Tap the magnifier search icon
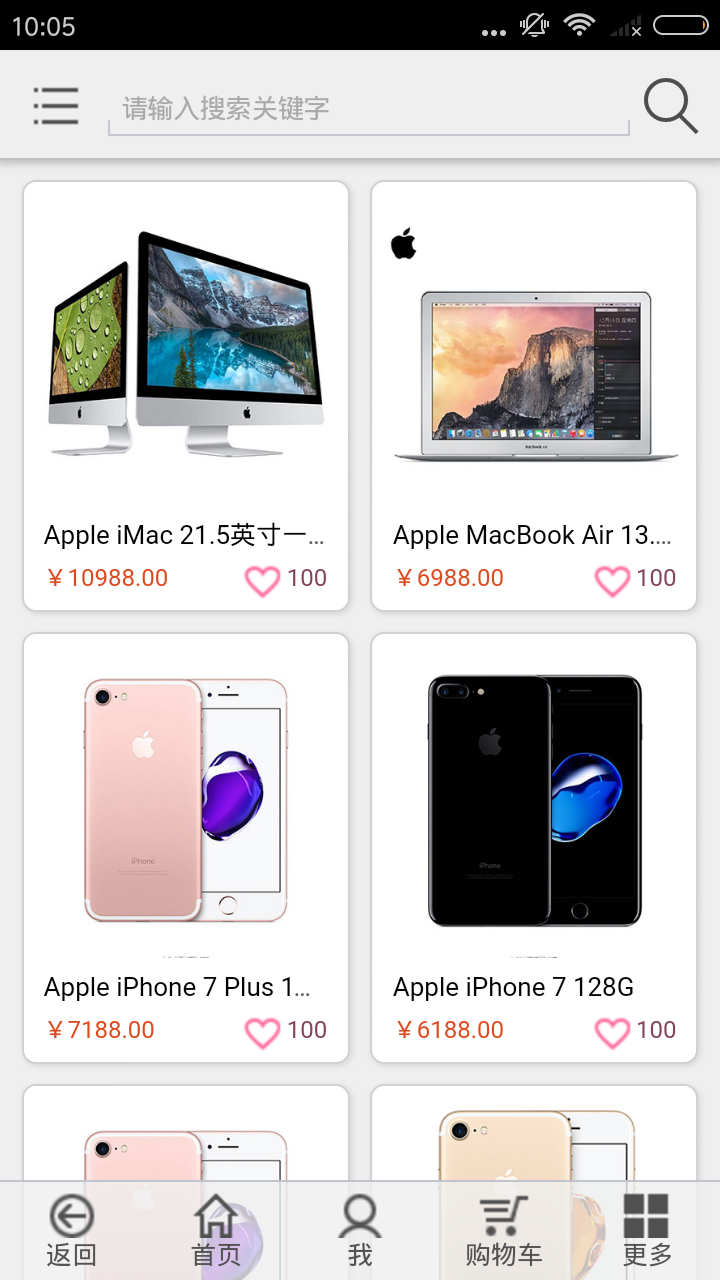 pos(669,106)
